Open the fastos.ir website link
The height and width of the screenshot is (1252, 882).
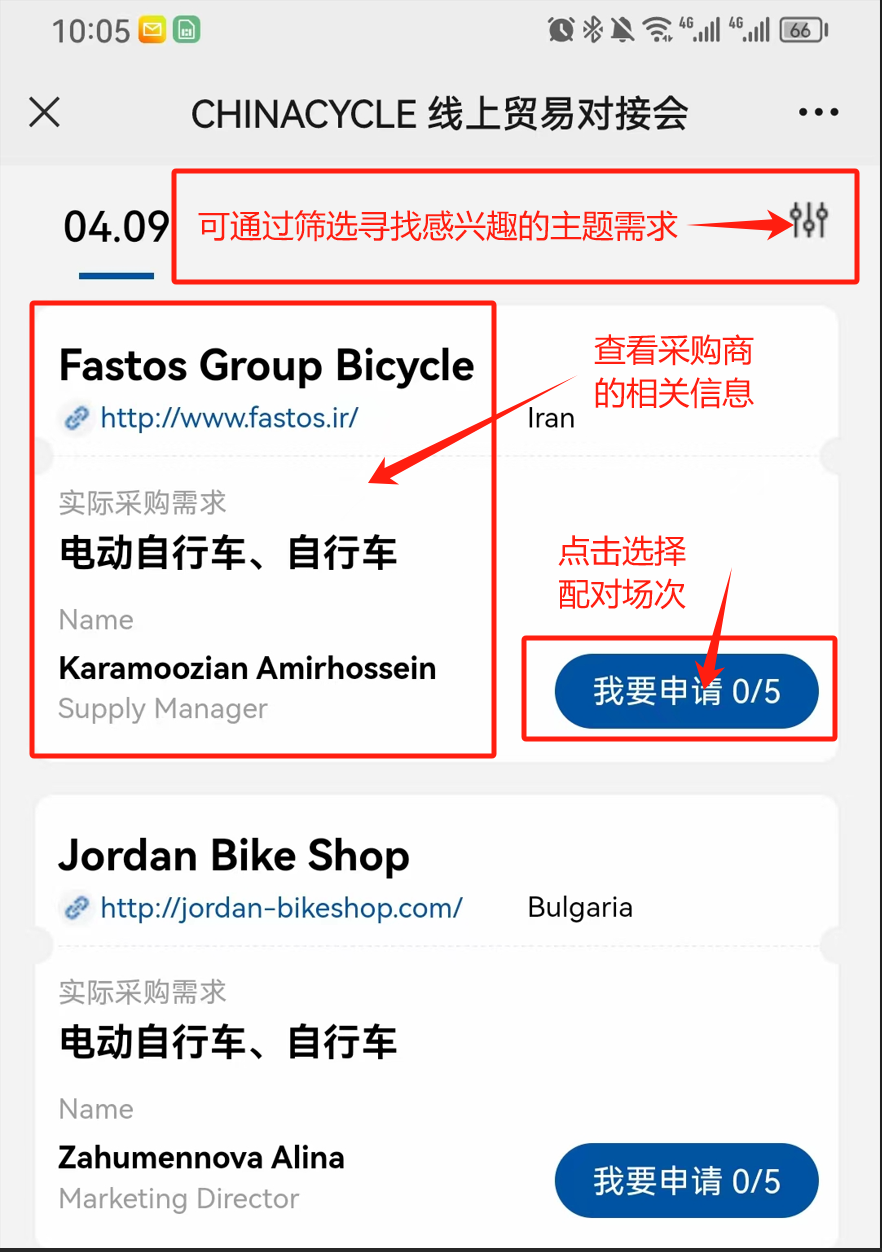click(229, 417)
